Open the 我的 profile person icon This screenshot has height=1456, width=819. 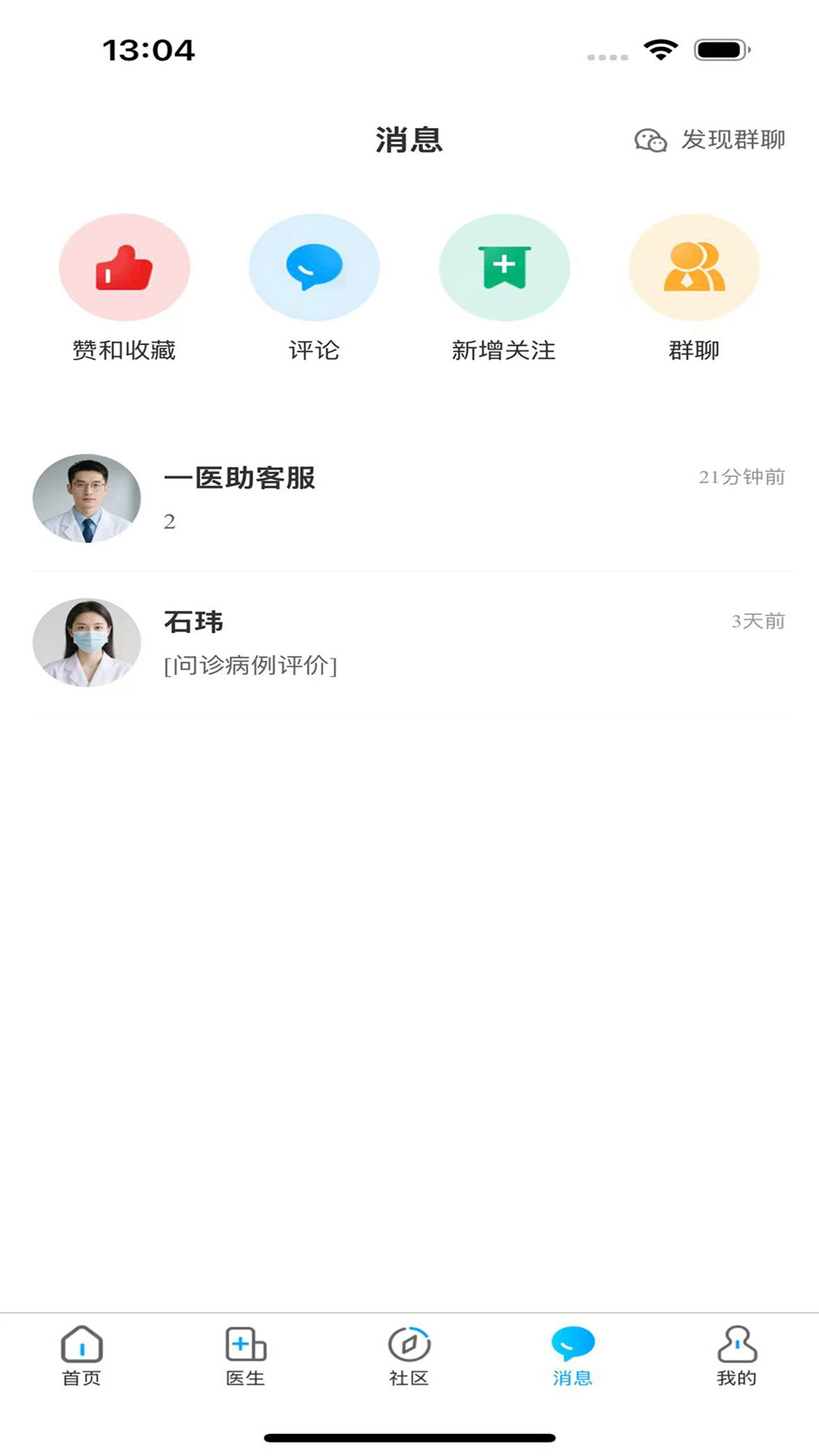click(736, 1346)
